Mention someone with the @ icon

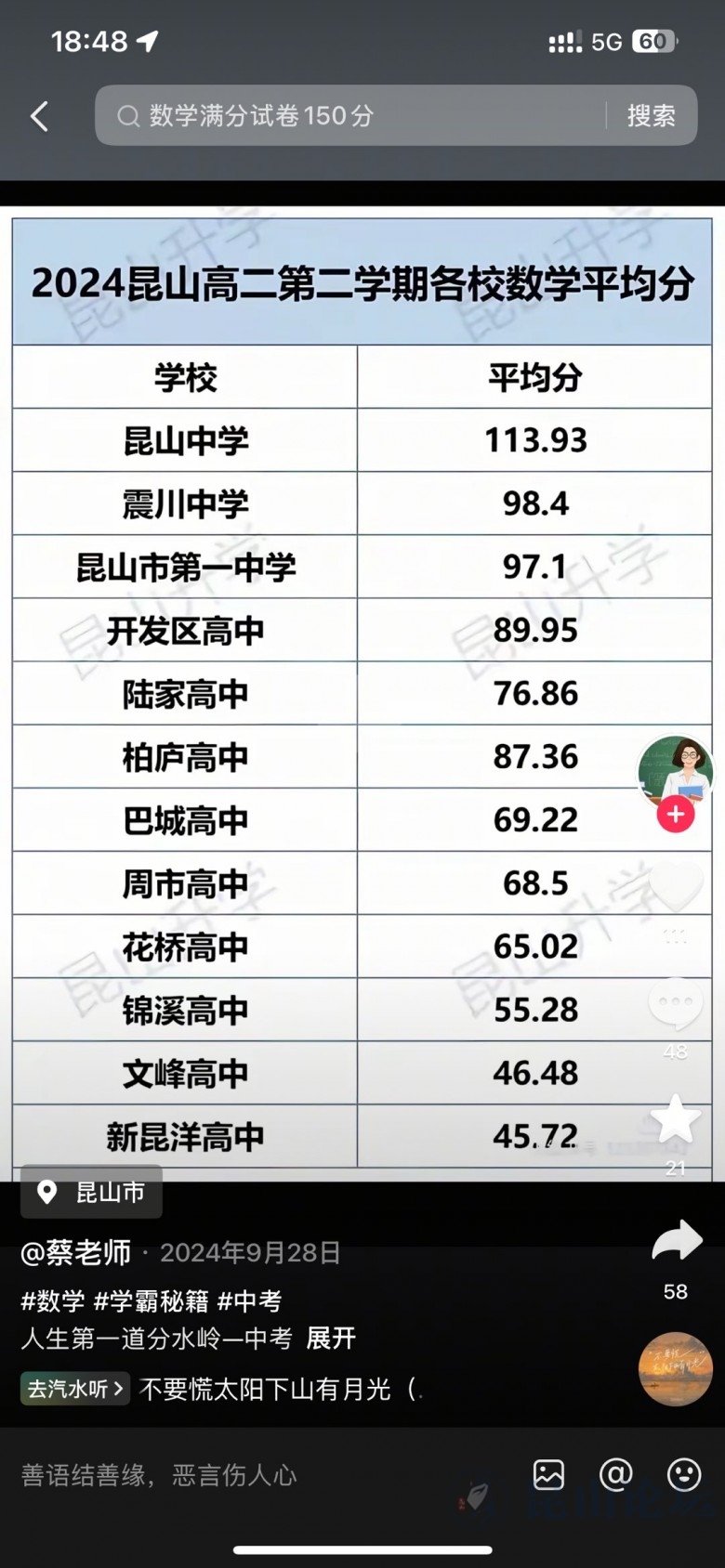point(616,1474)
